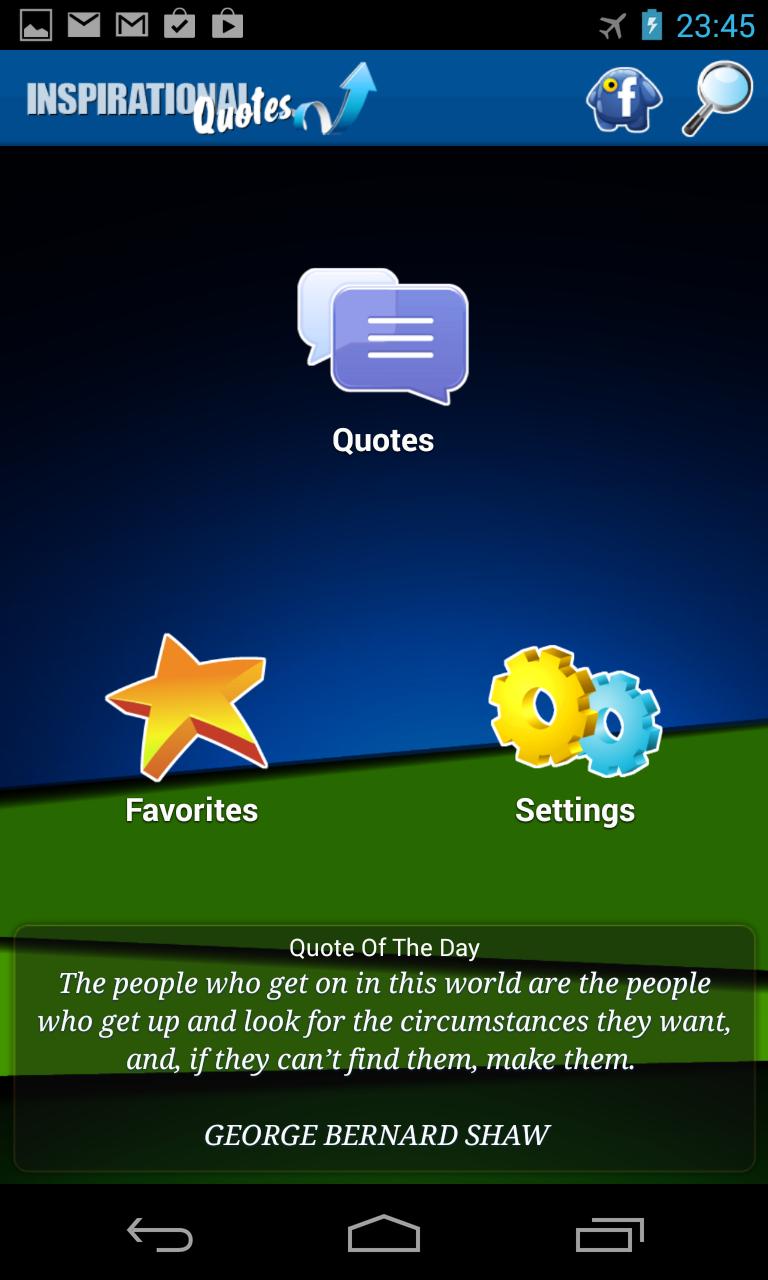Viewport: 768px width, 1280px height.
Task: Open the Quote Of The Day card
Action: pos(384,1048)
